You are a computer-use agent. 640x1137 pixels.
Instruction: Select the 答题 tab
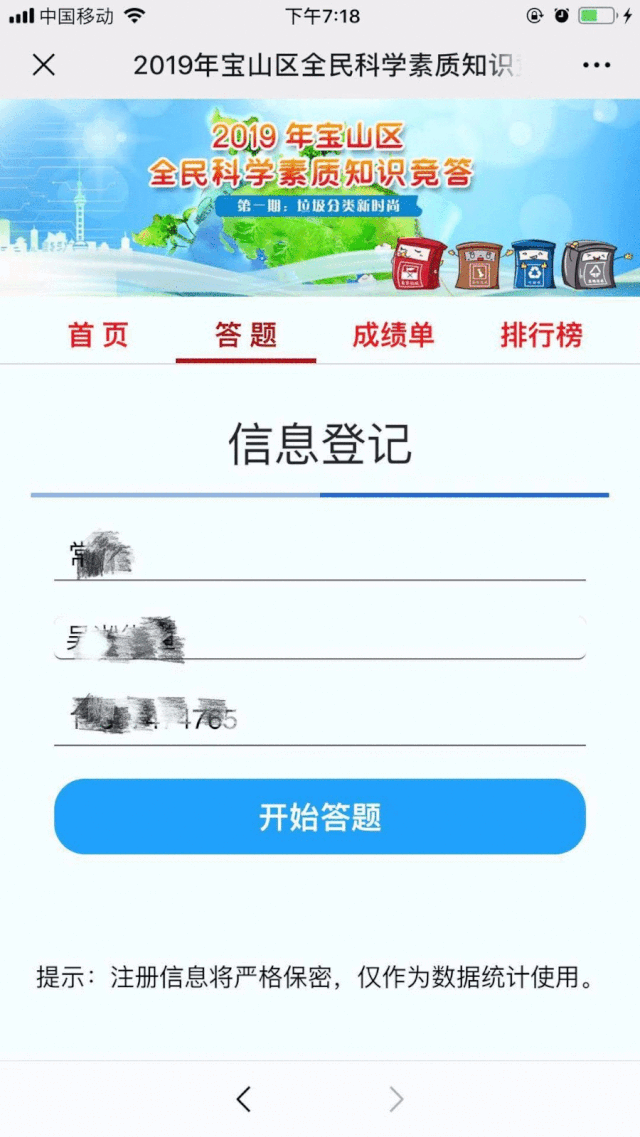pos(246,335)
